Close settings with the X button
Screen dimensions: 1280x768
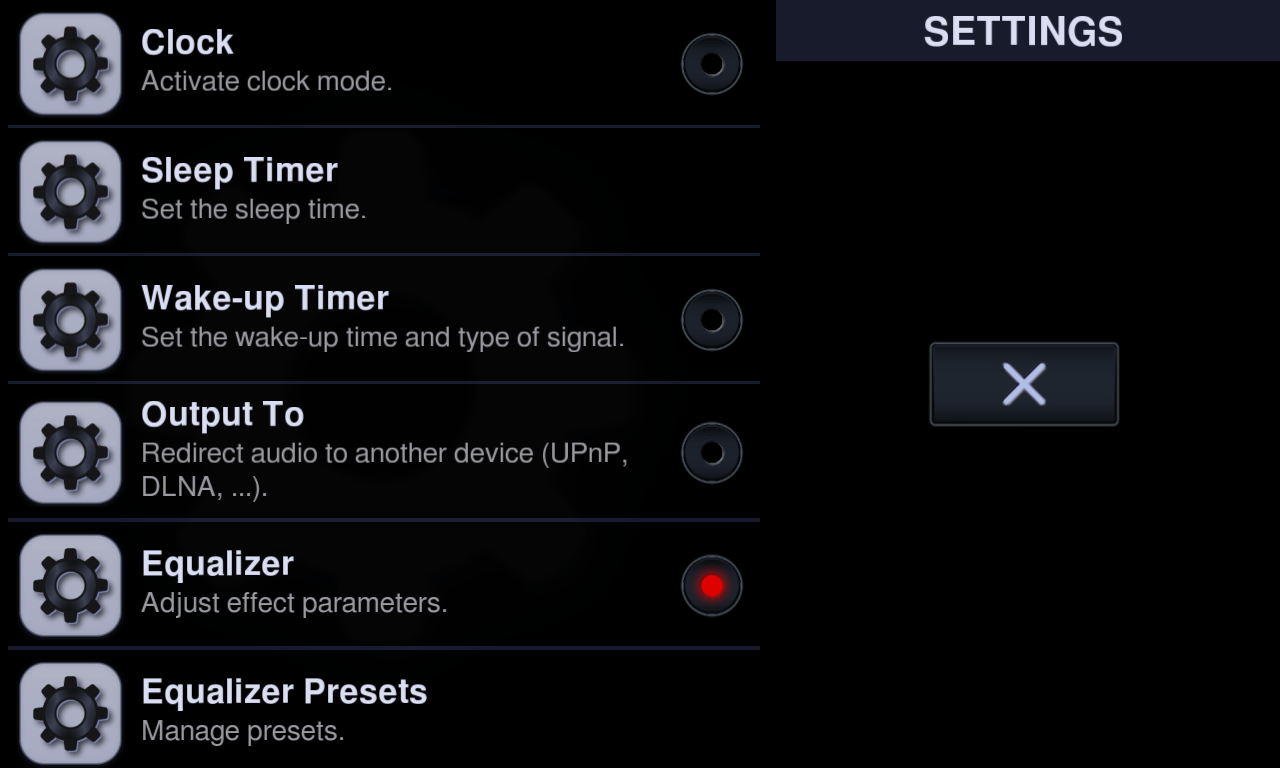1024,384
